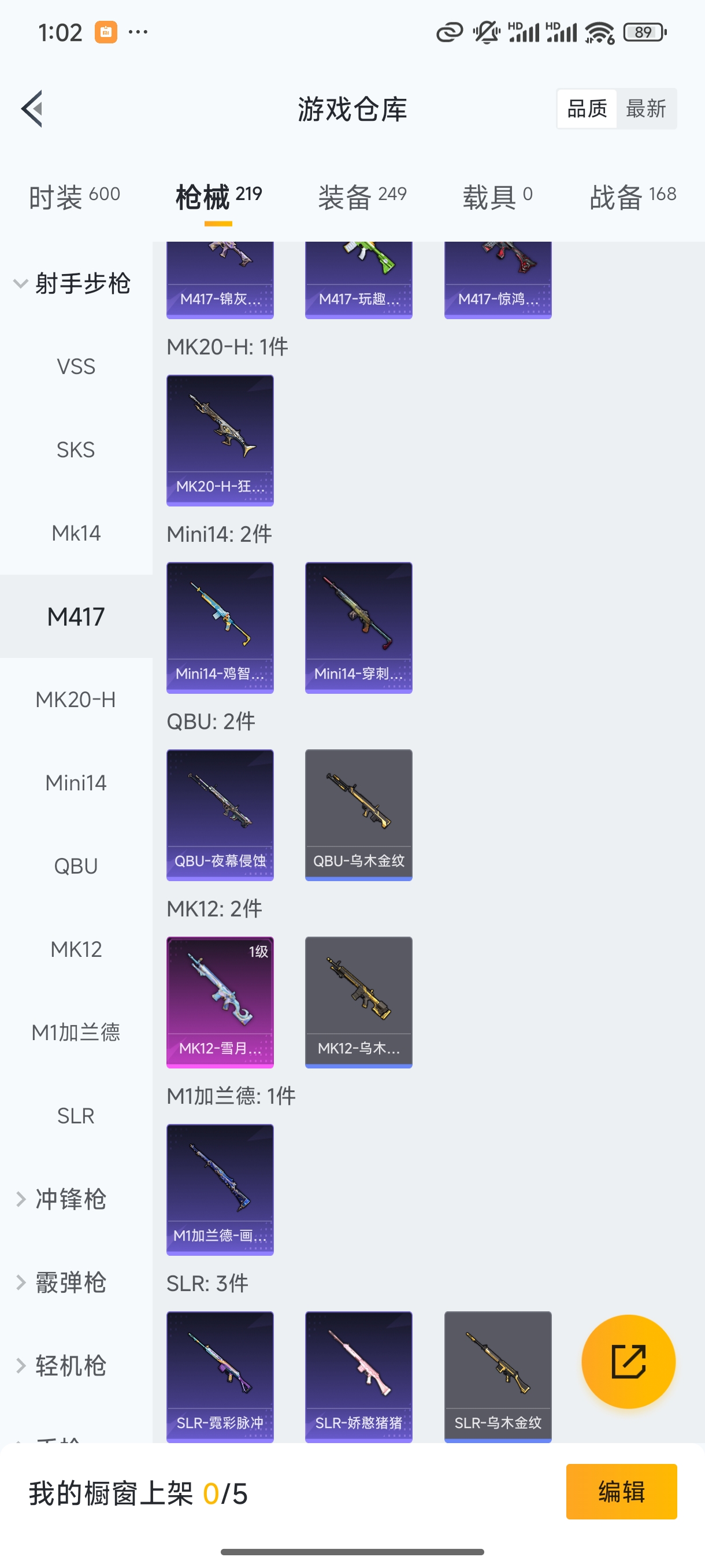Select MK20-H in the sidebar

76,700
